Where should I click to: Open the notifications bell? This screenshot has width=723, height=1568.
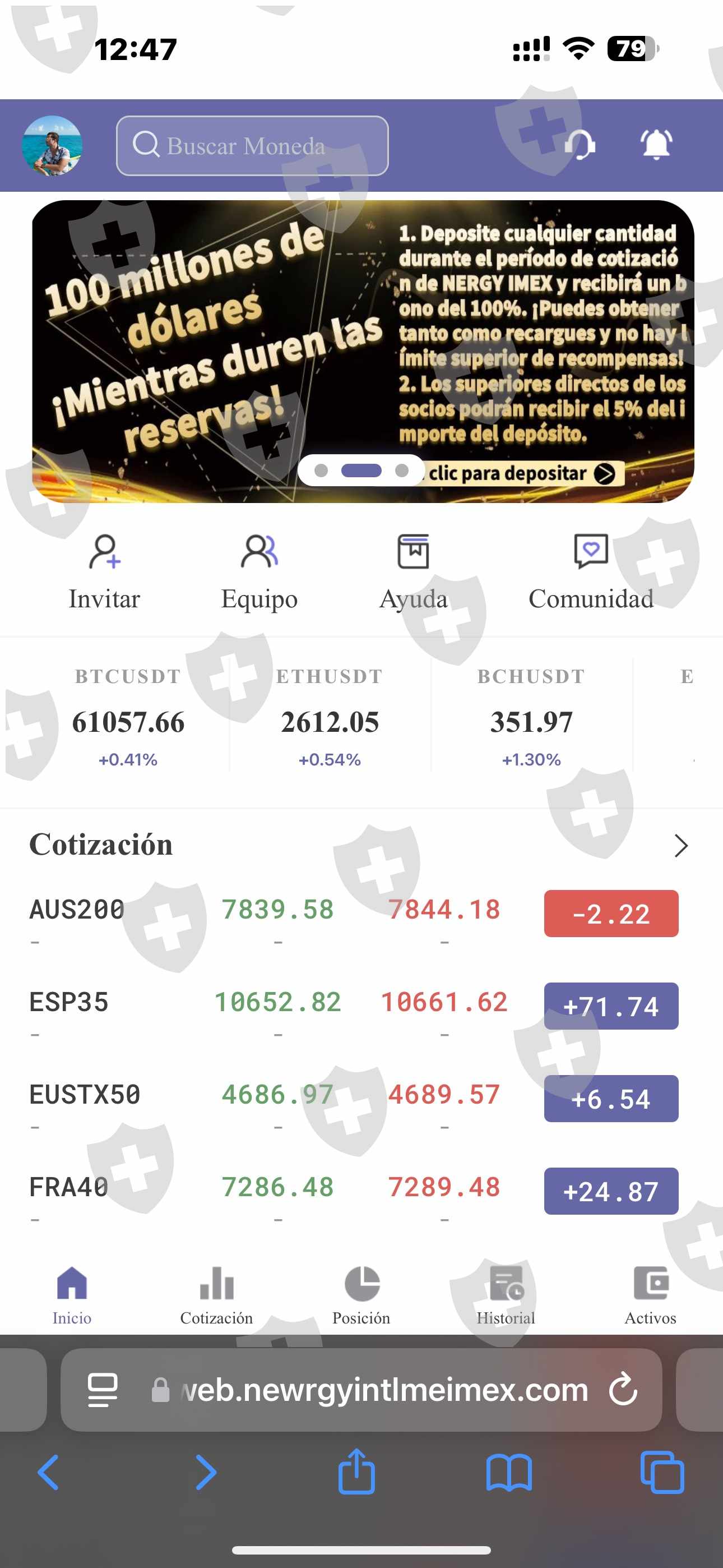point(656,145)
